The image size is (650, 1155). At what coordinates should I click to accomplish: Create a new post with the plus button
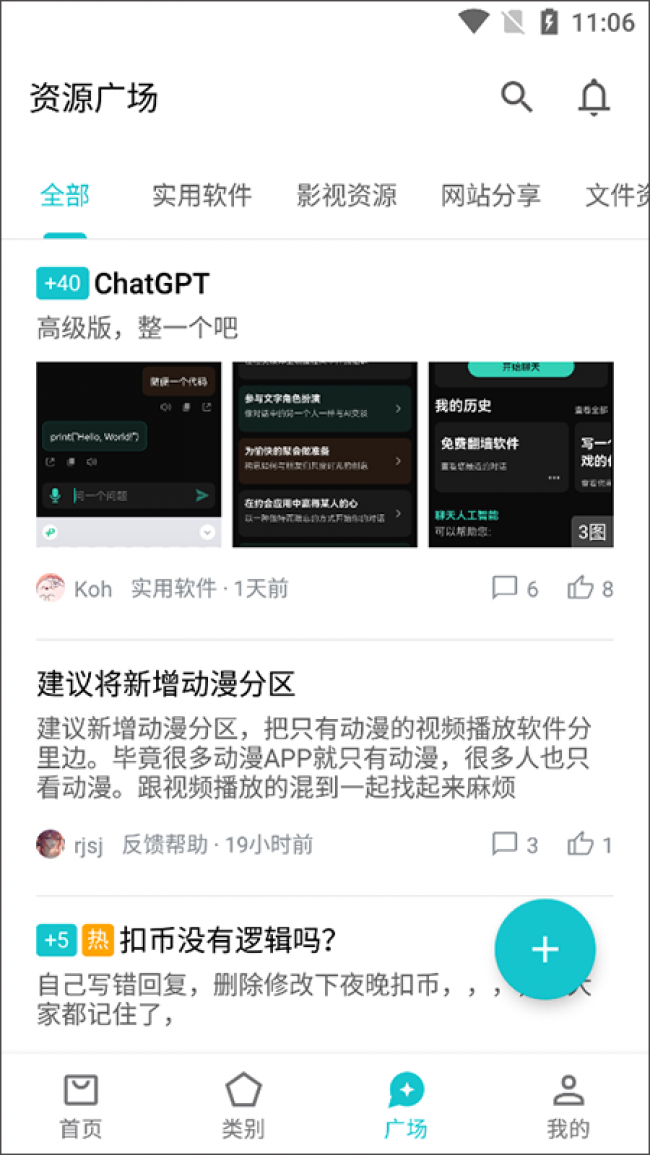click(545, 949)
